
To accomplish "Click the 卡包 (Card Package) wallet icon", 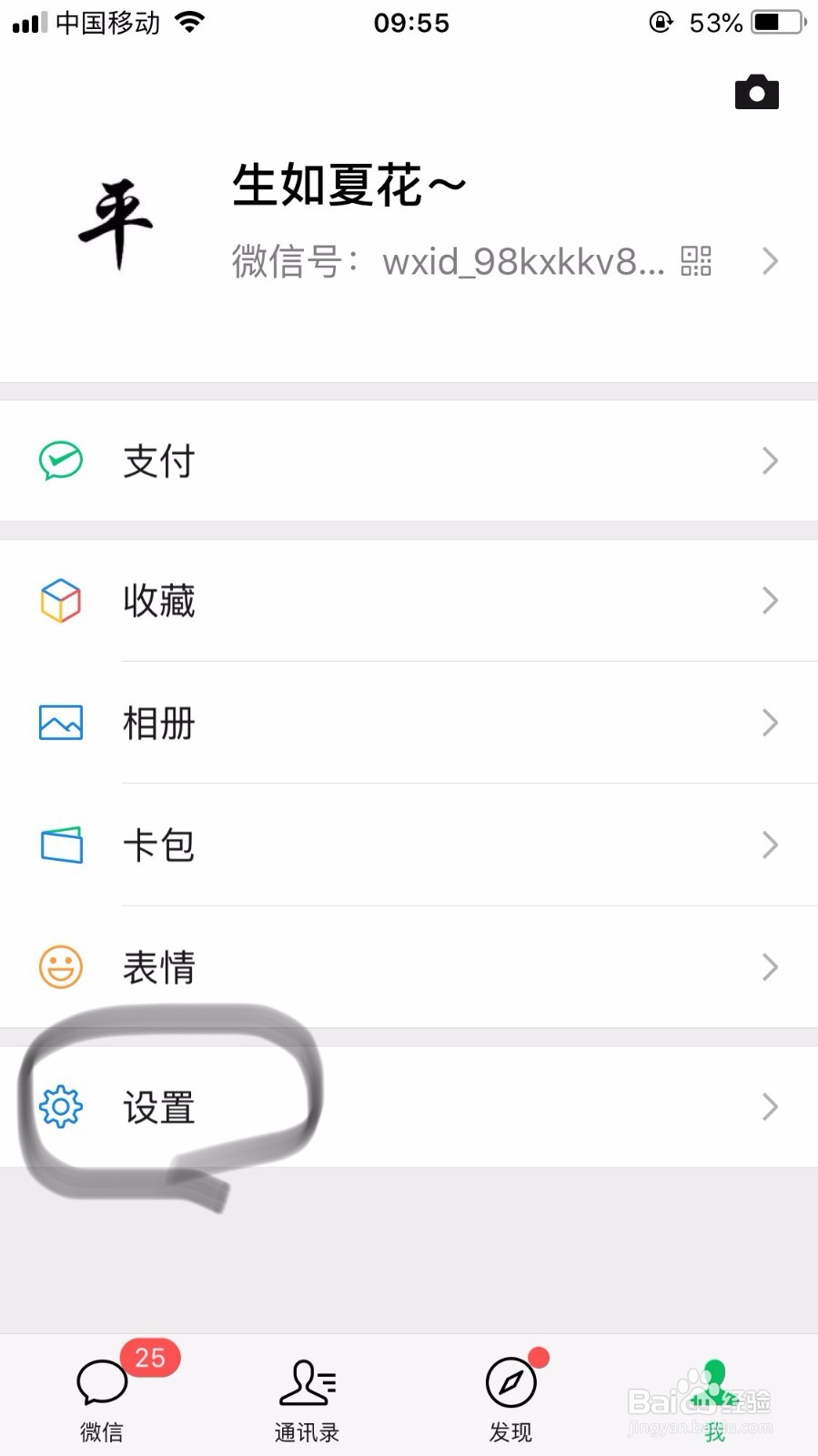I will tap(60, 844).
